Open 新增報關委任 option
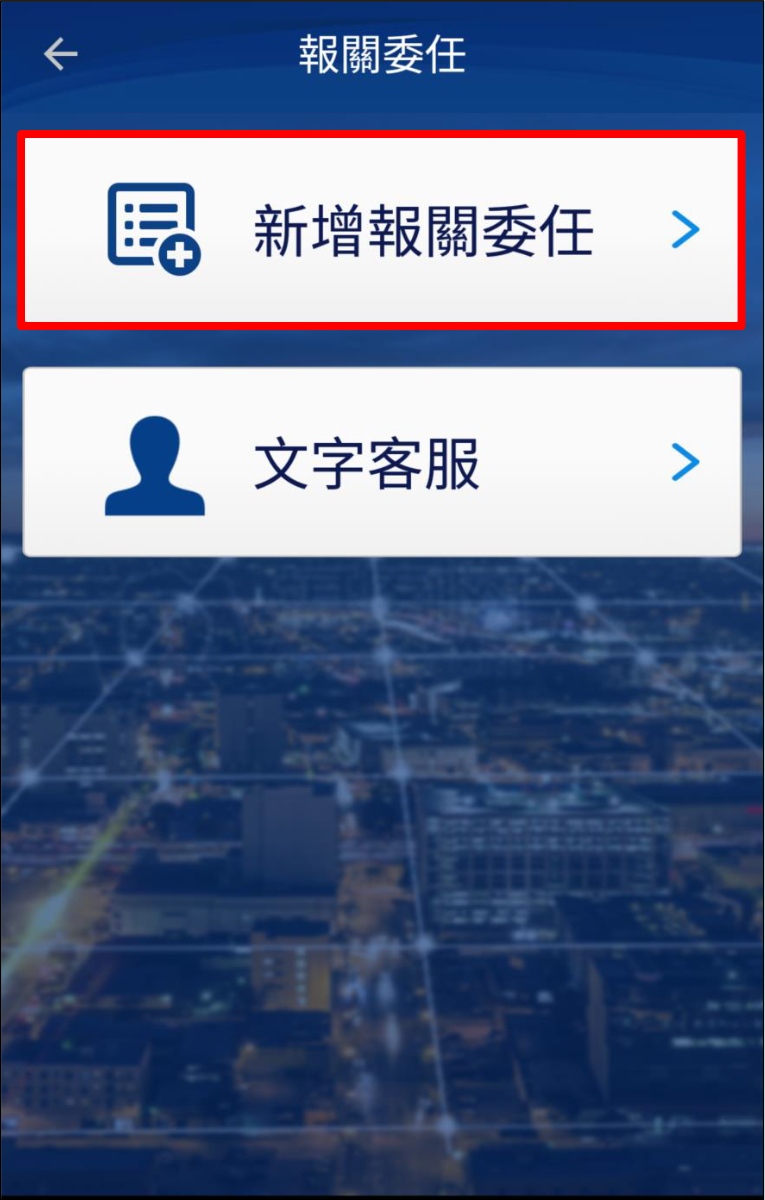Viewport: 765px width, 1200px height. 381,231
